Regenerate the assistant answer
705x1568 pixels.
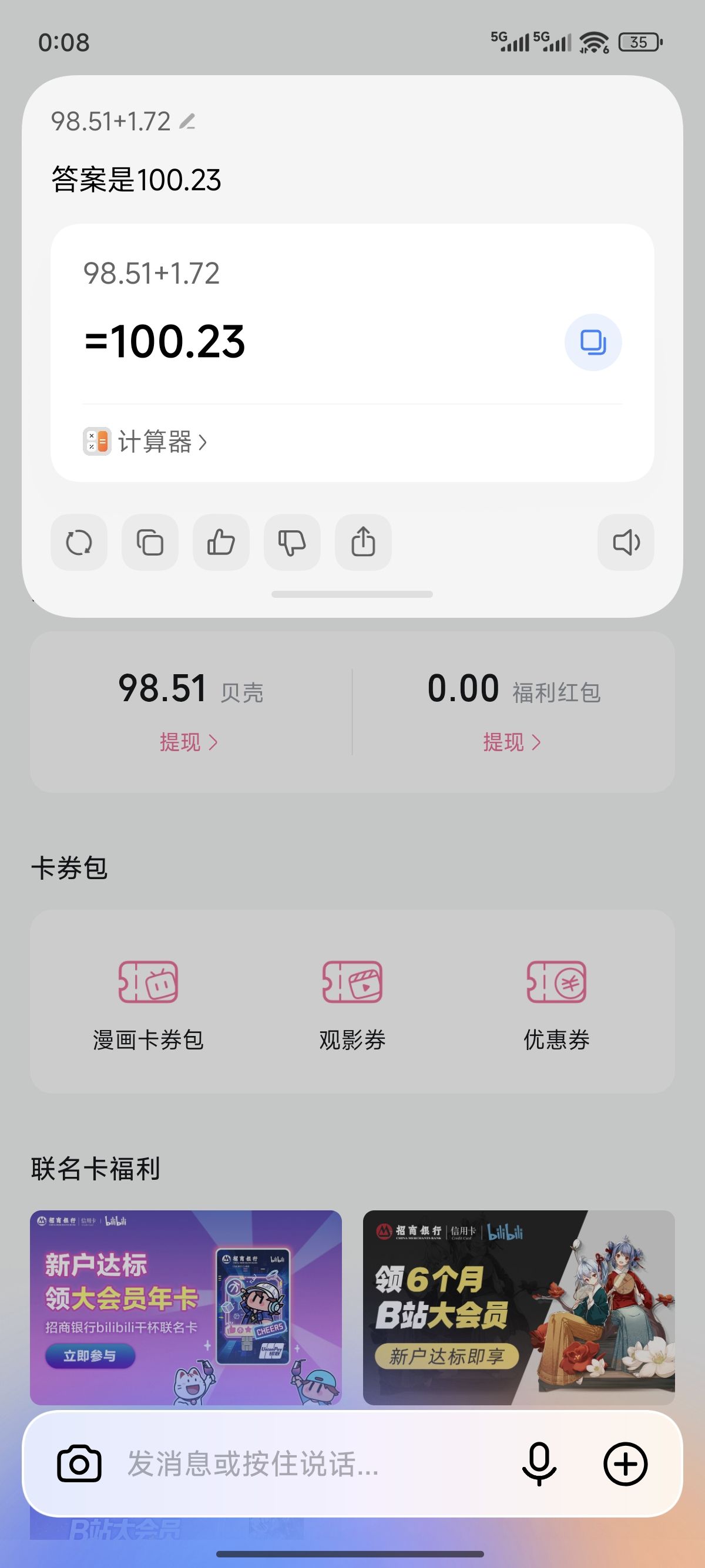79,543
